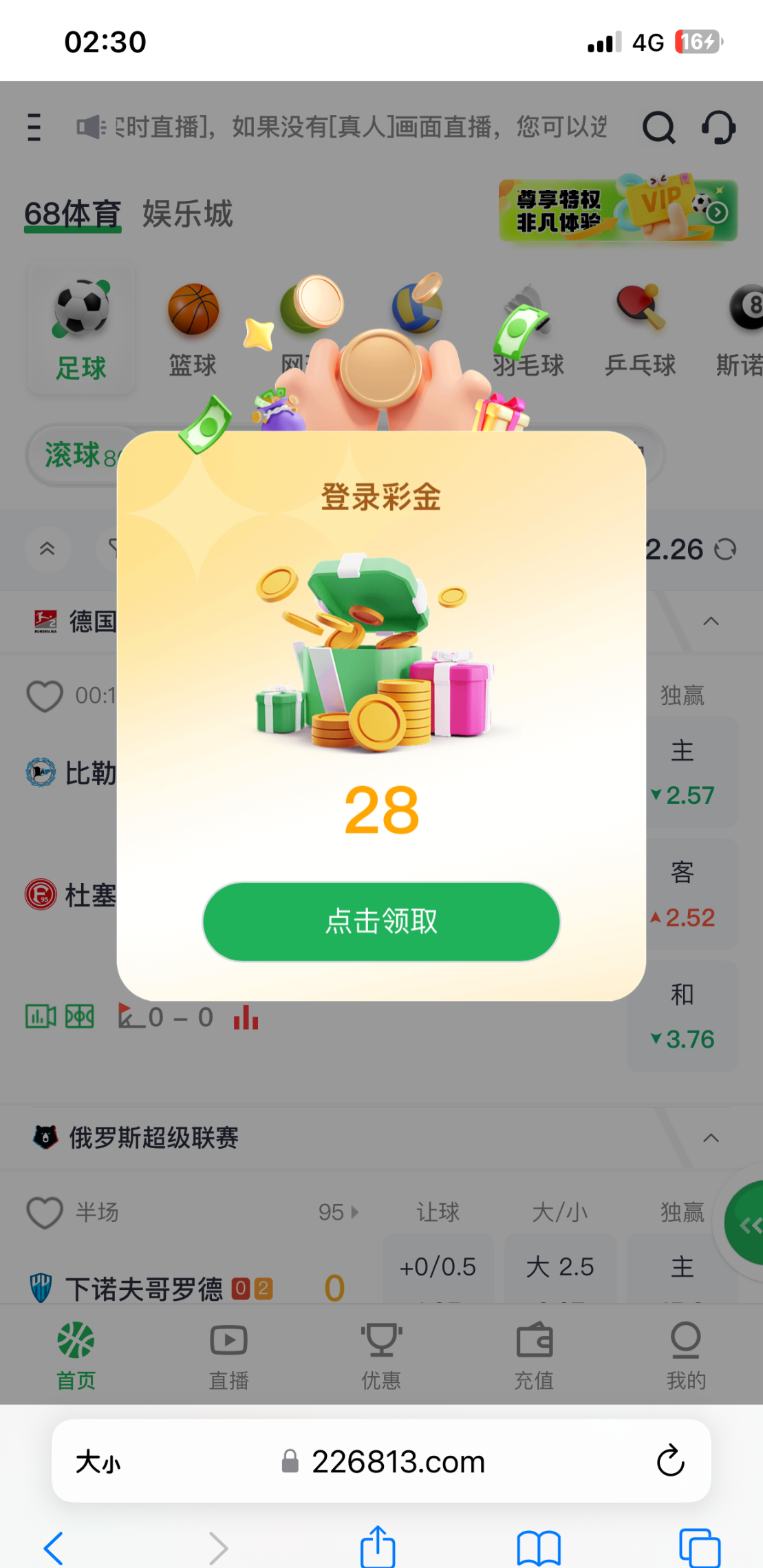This screenshot has width=763, height=1568.
Task: Open the customer service headset icon
Action: click(718, 127)
